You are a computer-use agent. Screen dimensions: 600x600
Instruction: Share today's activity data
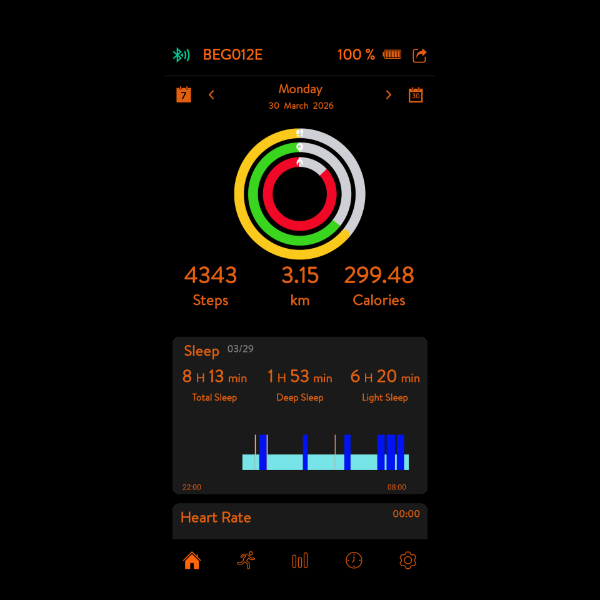[420, 55]
